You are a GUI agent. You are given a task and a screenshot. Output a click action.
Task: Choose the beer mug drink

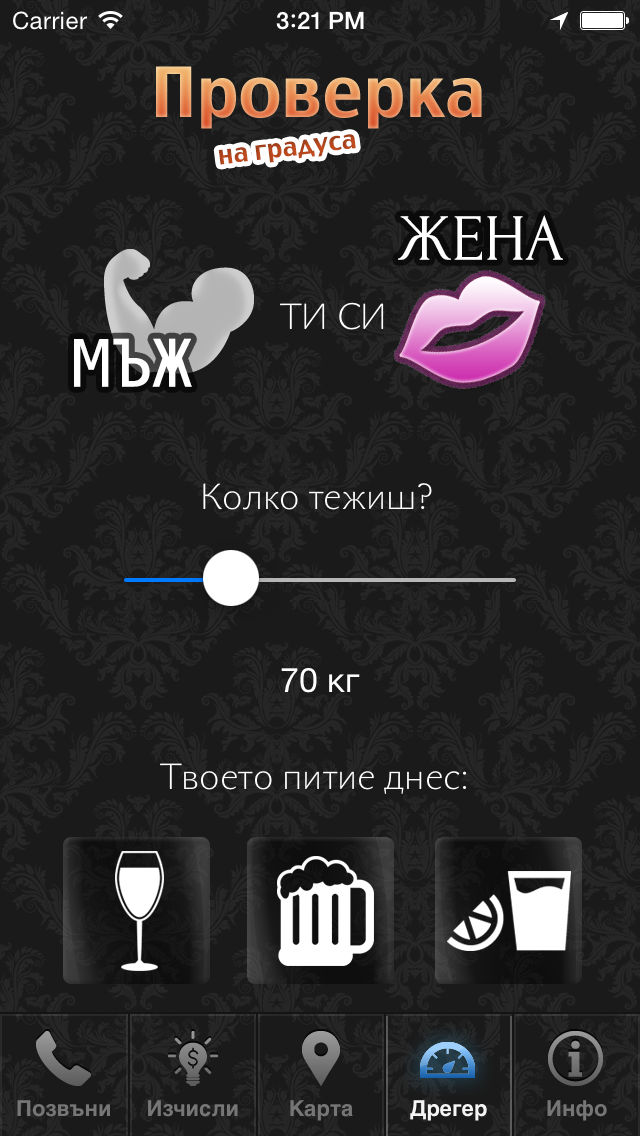pos(321,910)
